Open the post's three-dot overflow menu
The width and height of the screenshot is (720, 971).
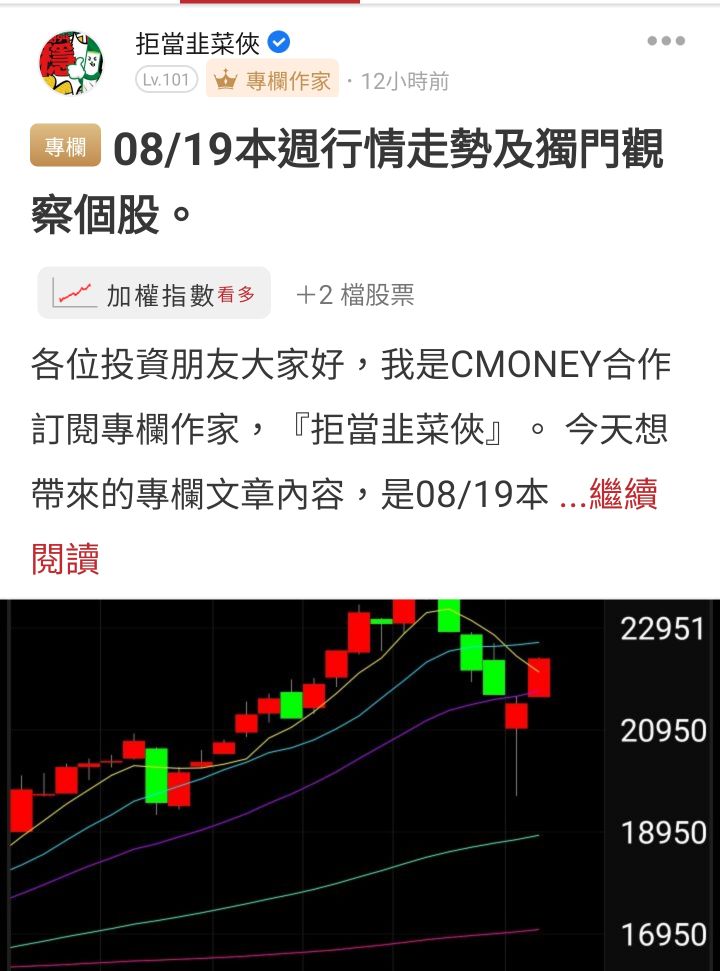pyautogui.click(x=666, y=42)
